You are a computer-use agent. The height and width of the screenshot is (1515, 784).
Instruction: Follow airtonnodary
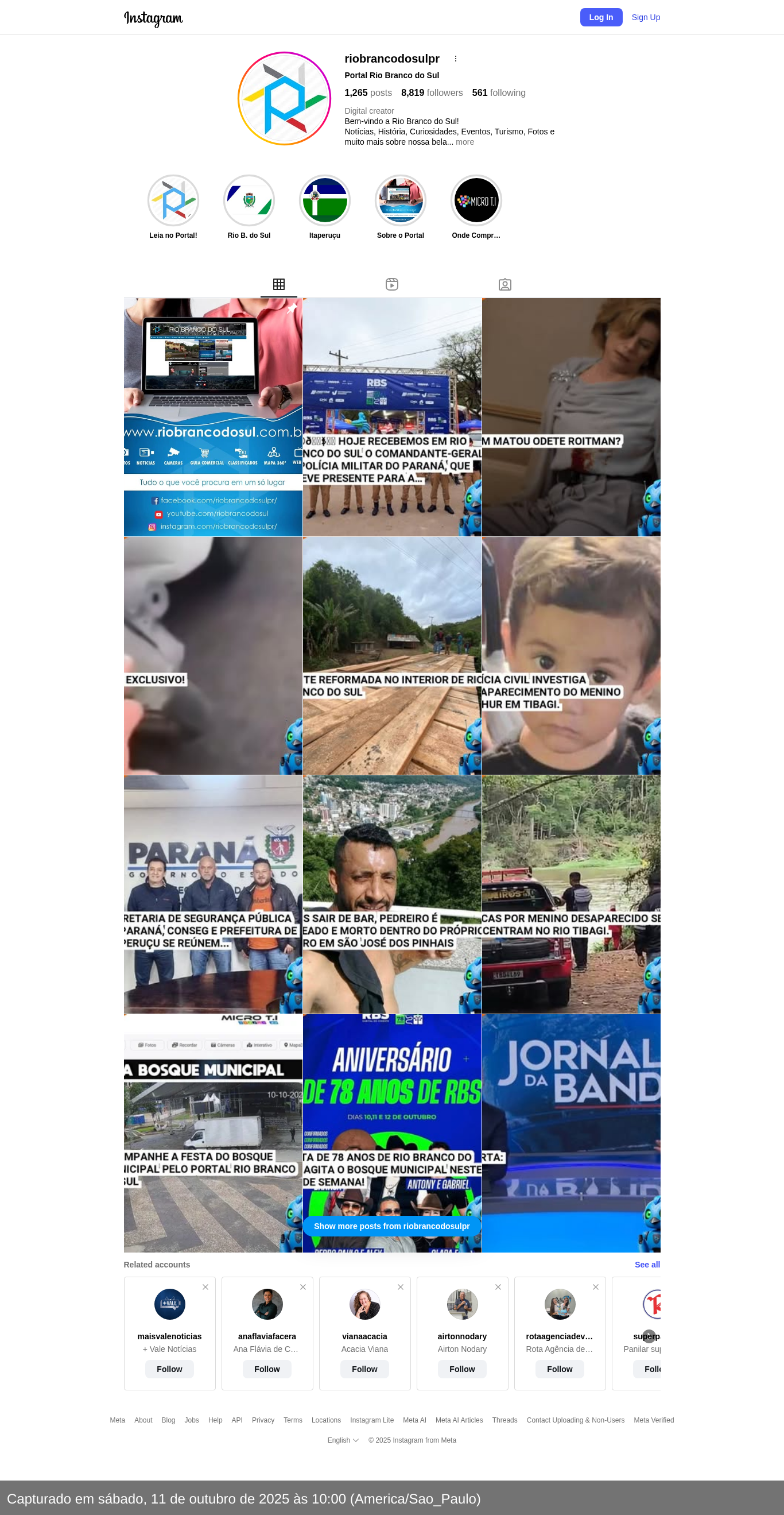462,1369
